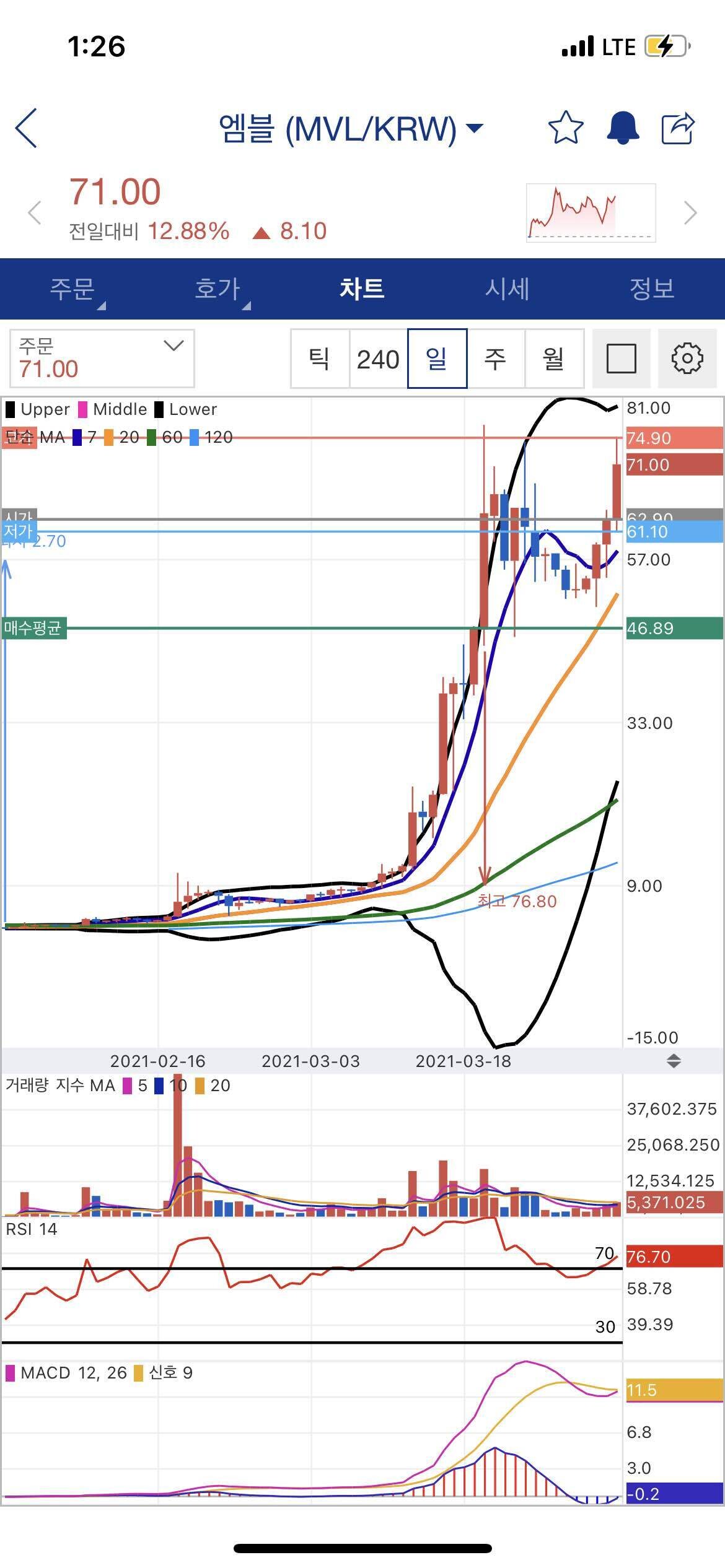Viewport: 725px width, 1568px height.
Task: Open the price alert bell
Action: (x=622, y=128)
